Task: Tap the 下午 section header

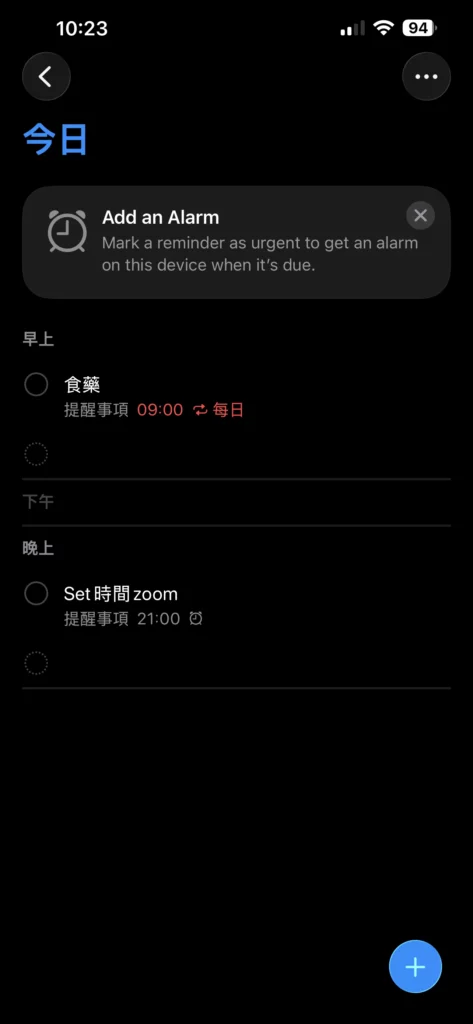Action: [x=39, y=502]
